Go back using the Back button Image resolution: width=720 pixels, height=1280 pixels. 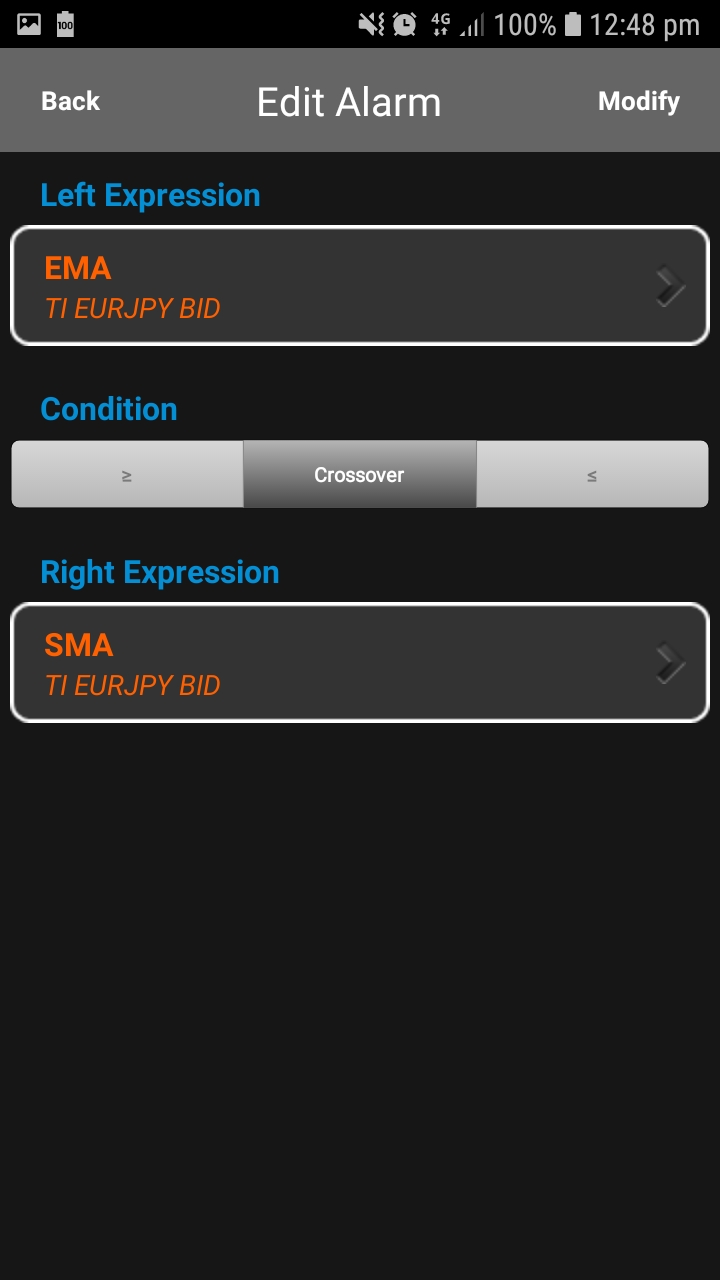click(x=70, y=101)
